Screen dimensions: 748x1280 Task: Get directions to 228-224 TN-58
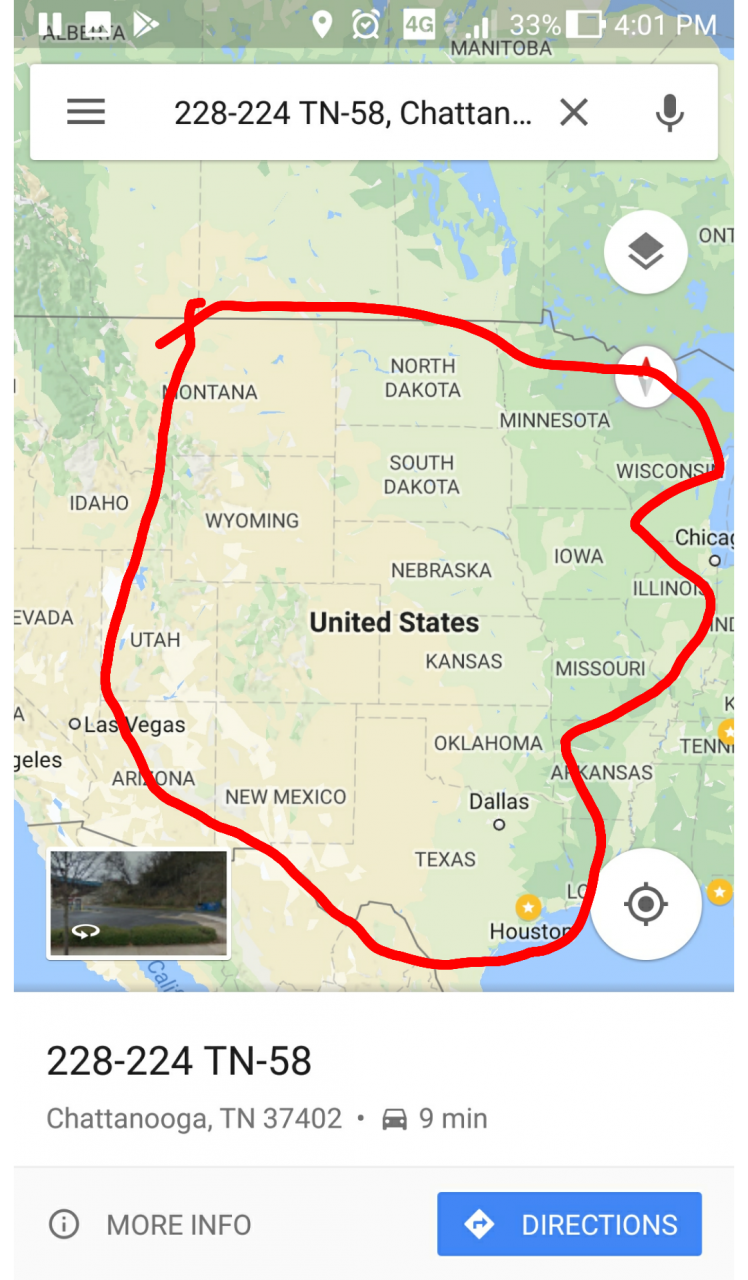[569, 1223]
